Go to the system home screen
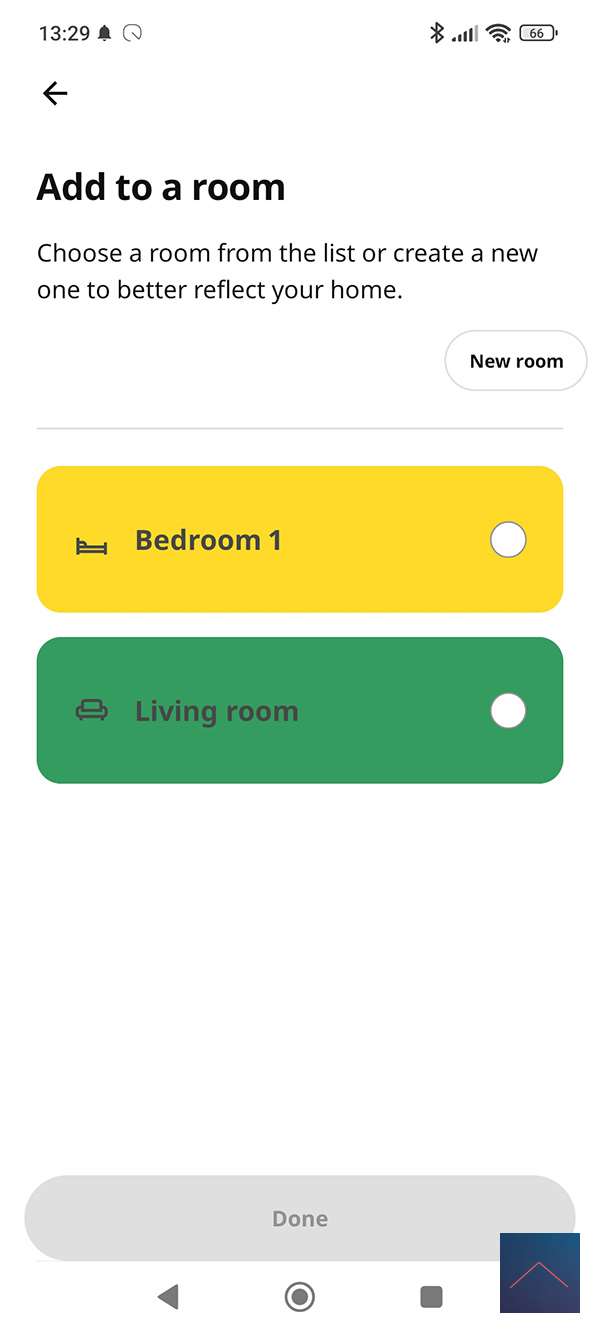Viewport: 600px width, 1333px height. [300, 1297]
